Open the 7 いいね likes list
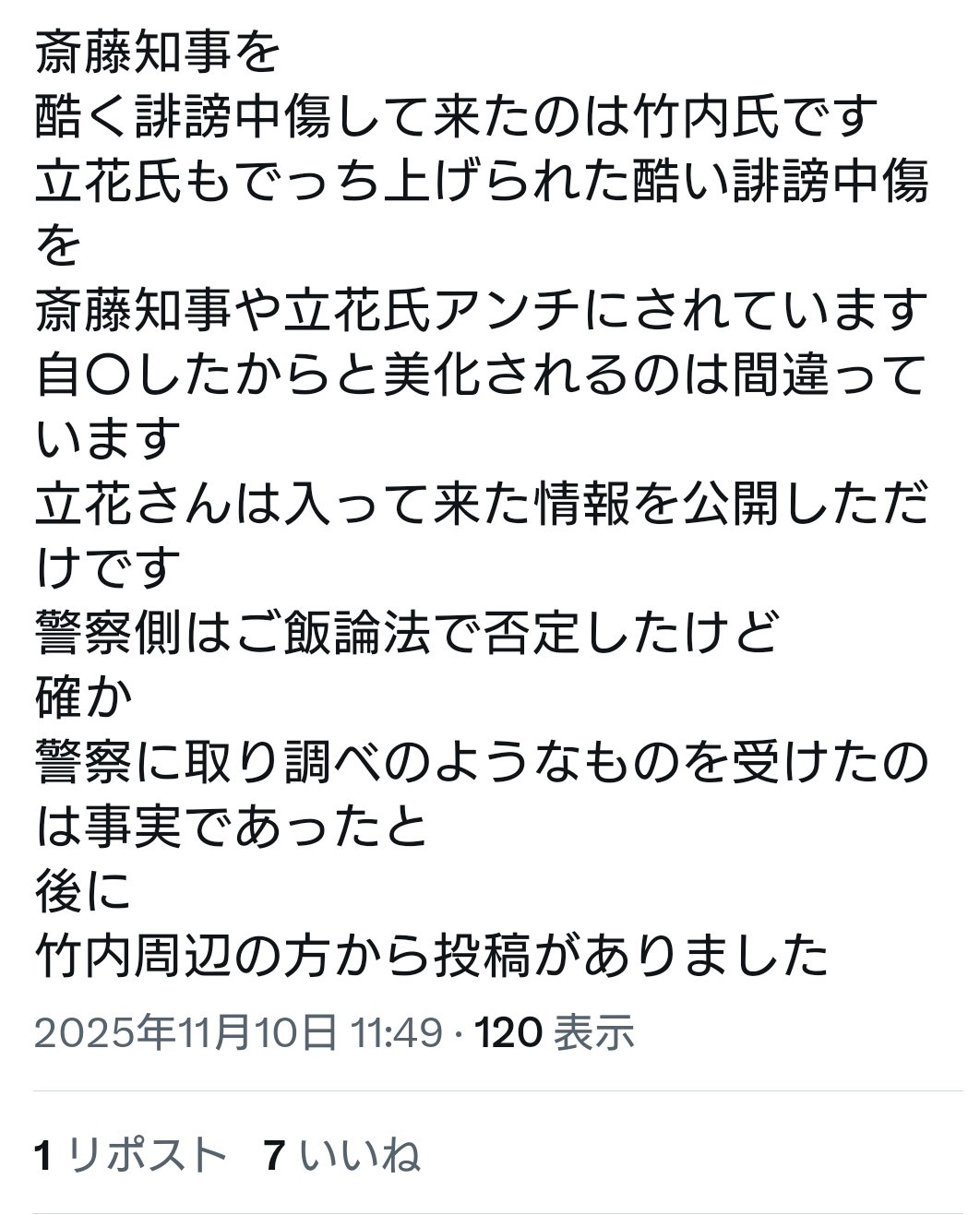Screen dimensions: 980x1215 [342, 1155]
